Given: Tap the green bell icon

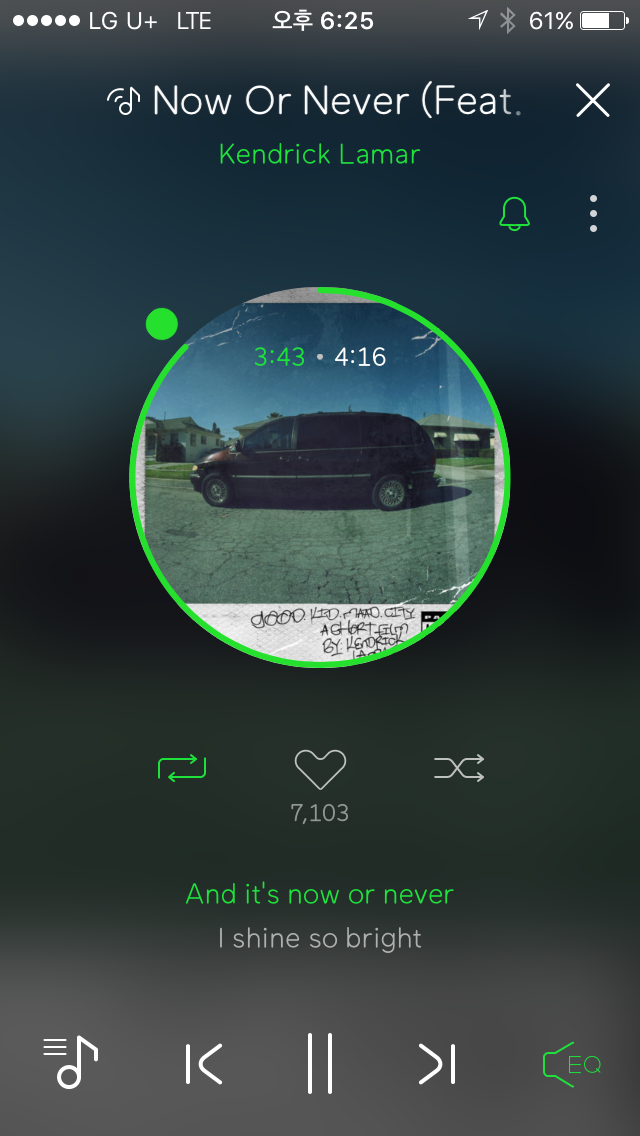Looking at the screenshot, I should point(514,213).
